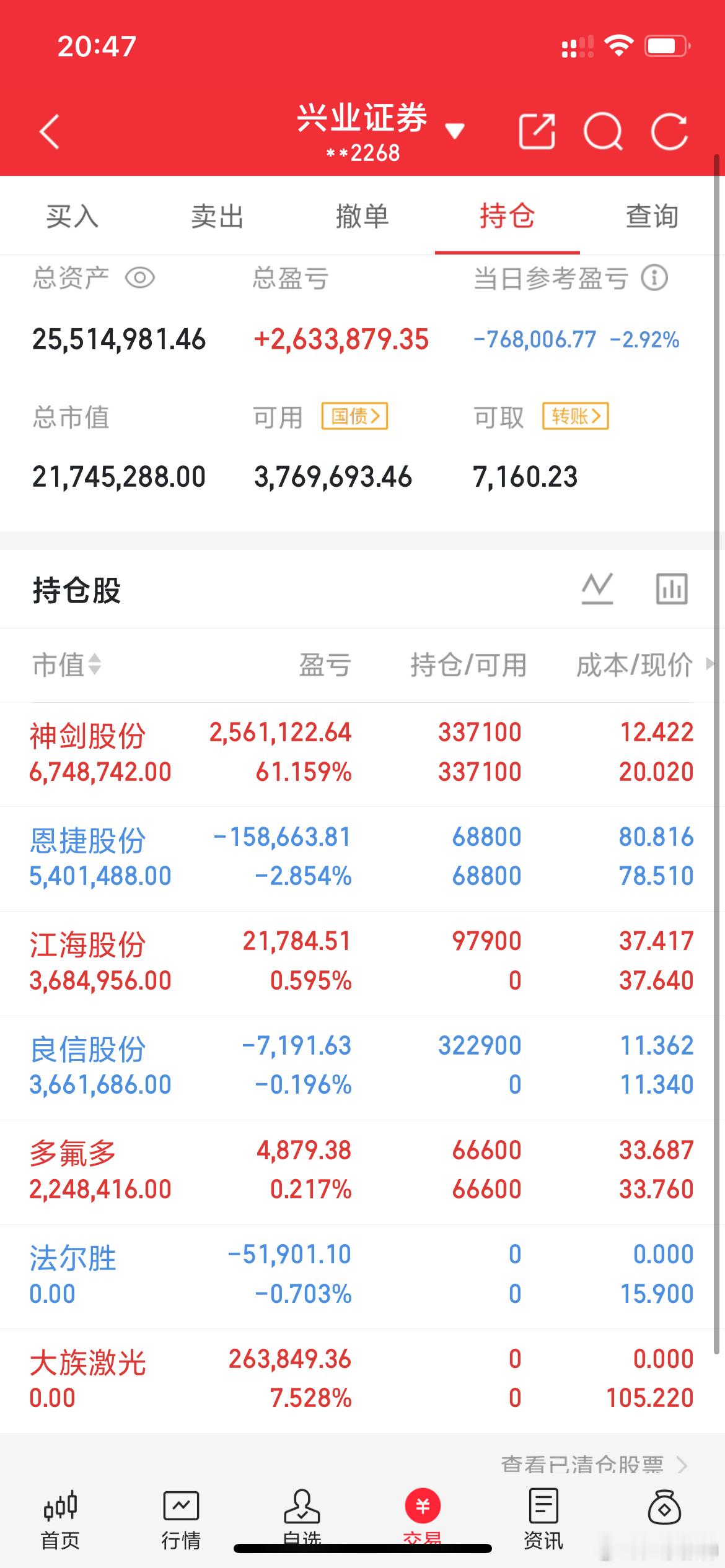The height and width of the screenshot is (1568, 725).
Task: Open the account switcher arrow beside 兴业证券
Action: [455, 131]
